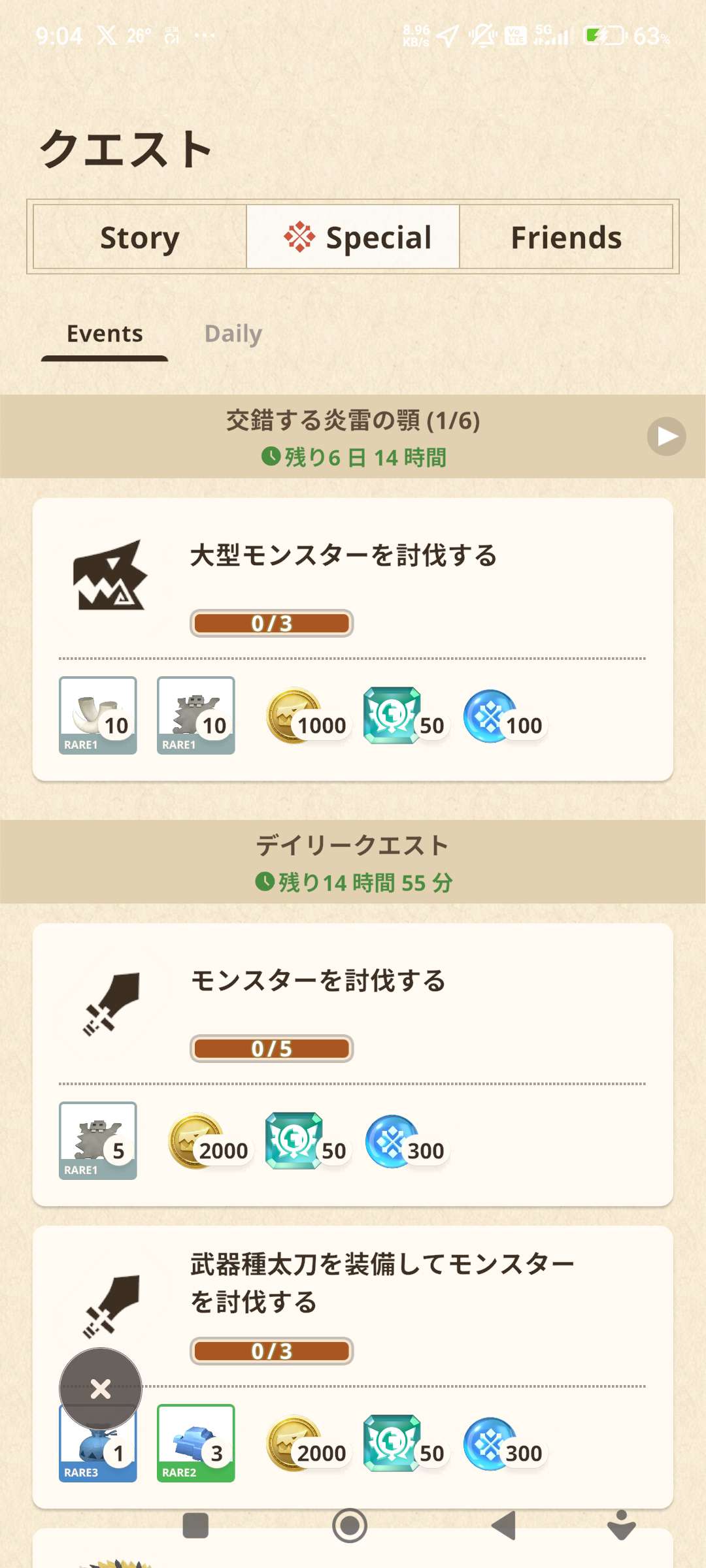
Task: Open the Friends tab
Action: pyautogui.click(x=566, y=237)
